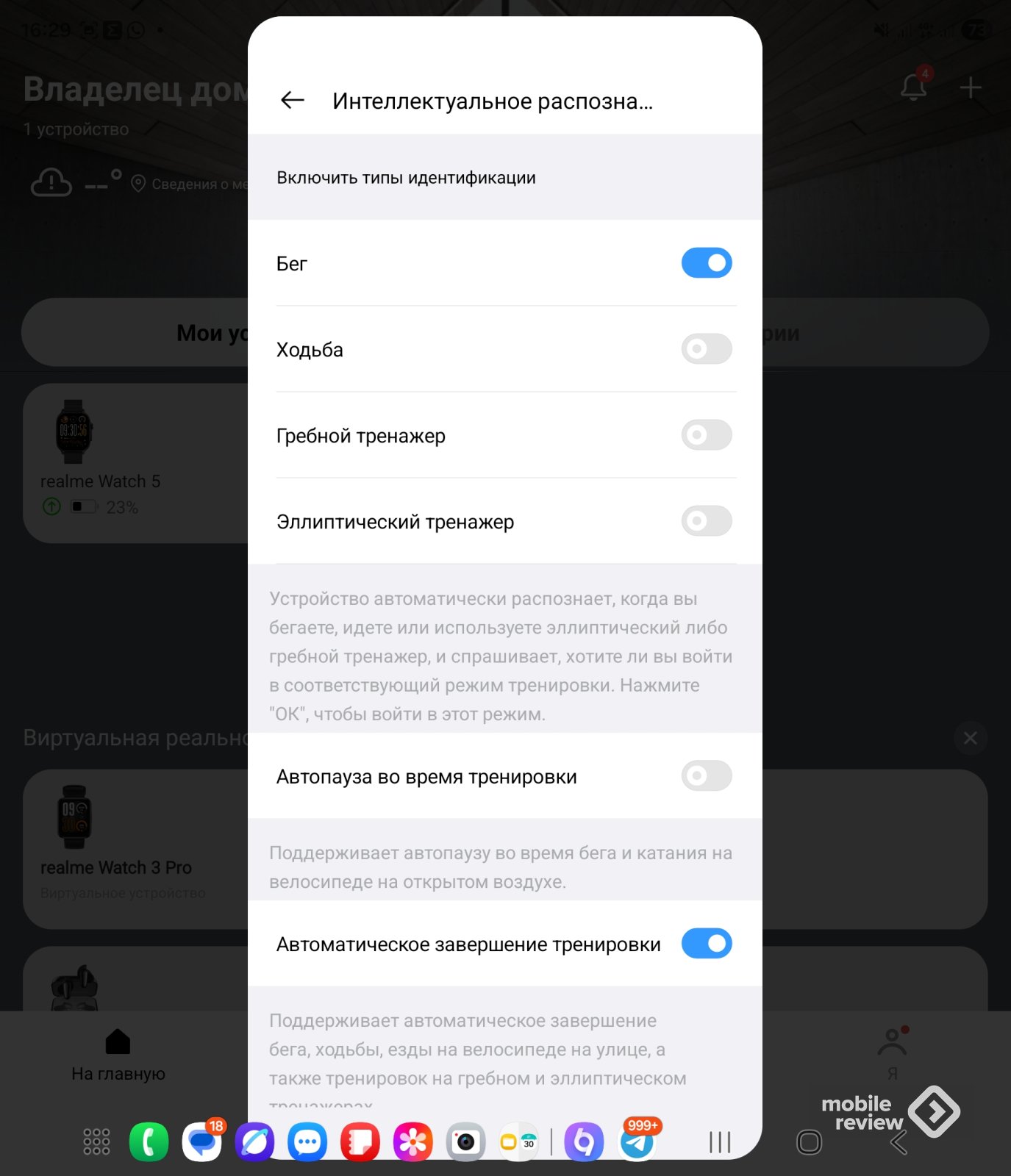Image resolution: width=1011 pixels, height=1176 pixels.
Task: Go back from Интеллектуальное распознавание screen
Action: pyautogui.click(x=293, y=100)
